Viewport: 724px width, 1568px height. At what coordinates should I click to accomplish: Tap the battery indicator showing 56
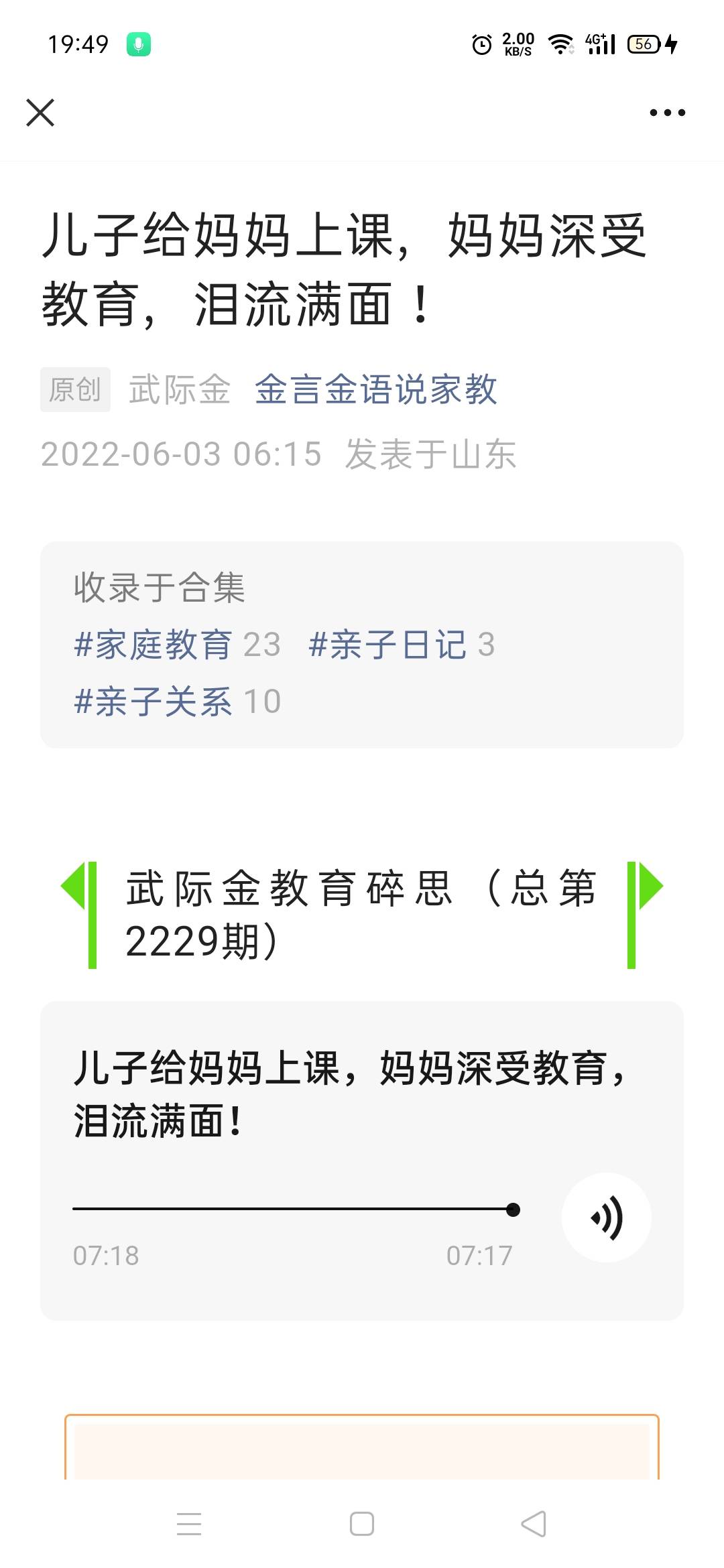pos(645,44)
